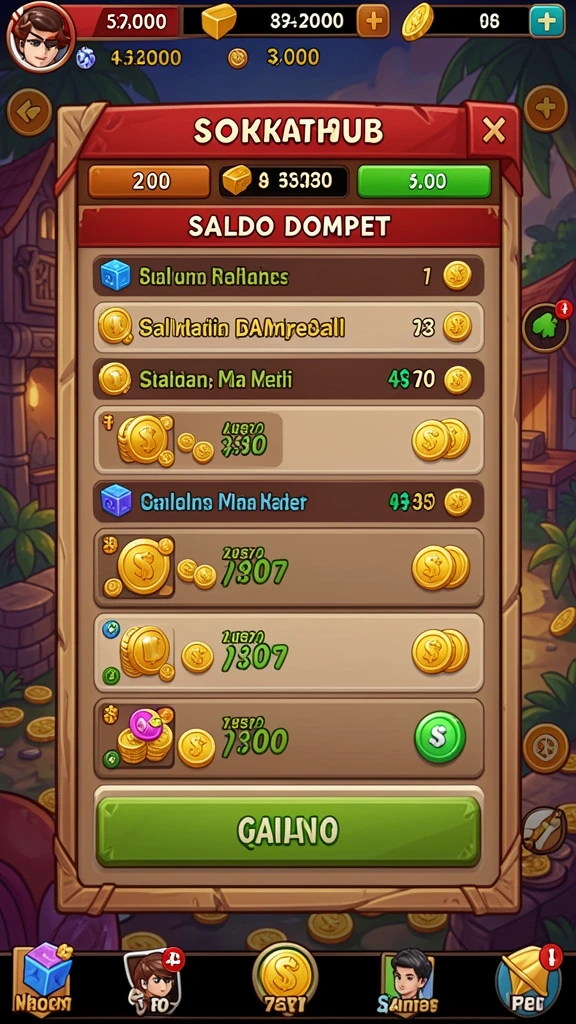Screen dimensions: 576x1024
Task: Select the coin pack with the green dollar button
Action: click(x=288, y=739)
